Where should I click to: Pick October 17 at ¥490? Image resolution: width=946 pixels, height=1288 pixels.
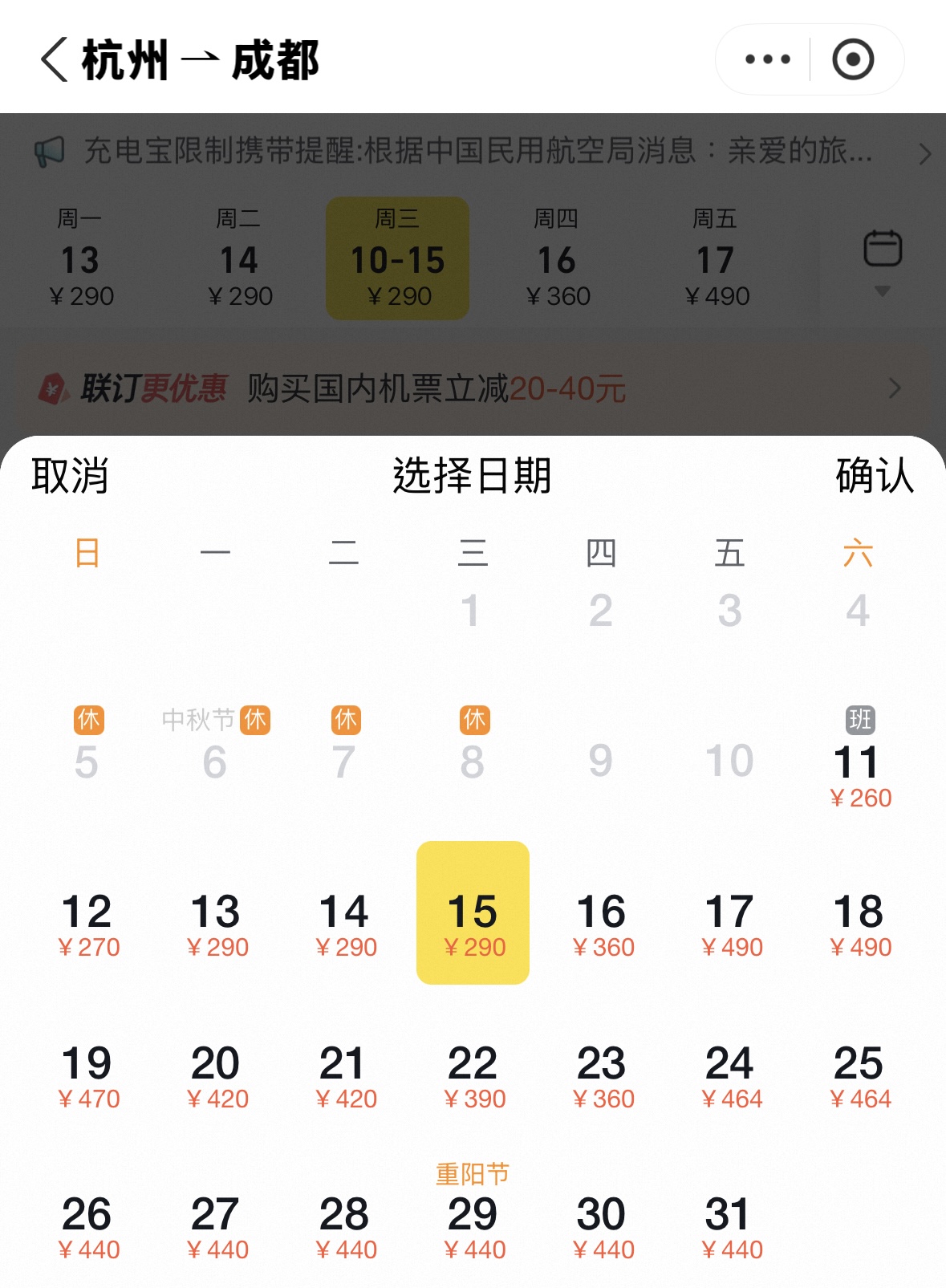click(x=730, y=923)
